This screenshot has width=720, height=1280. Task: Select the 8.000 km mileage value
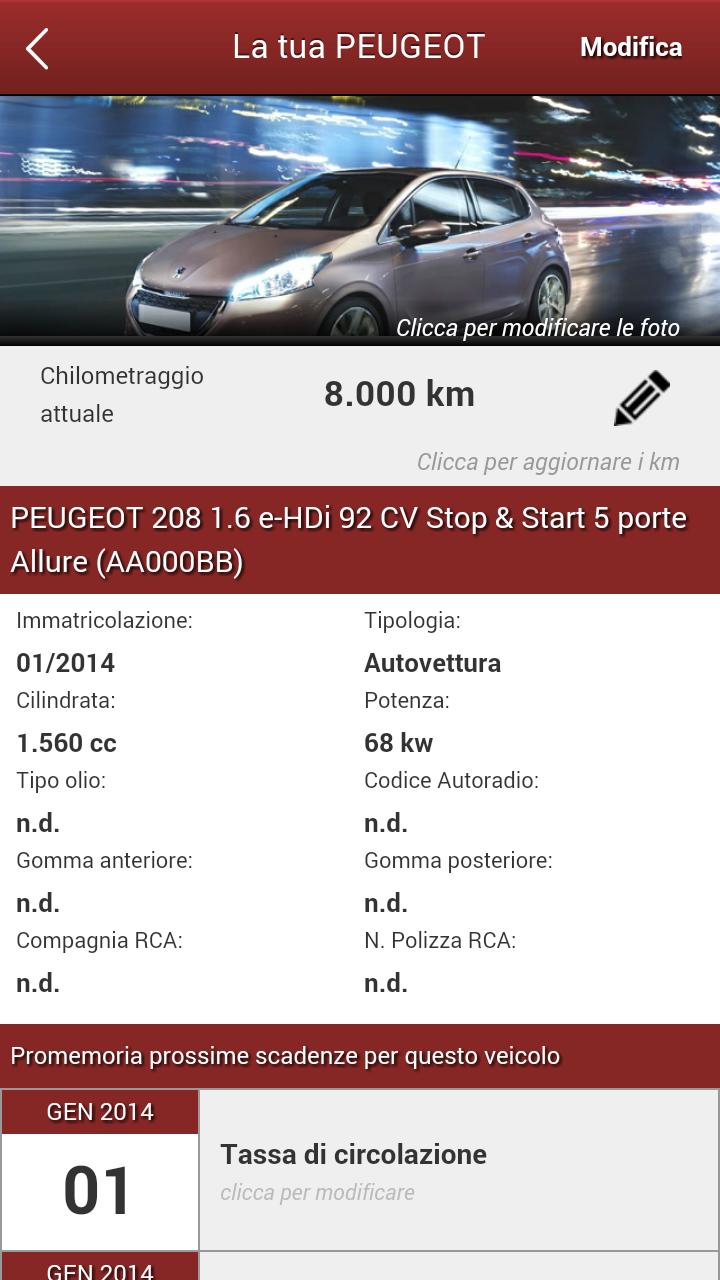click(399, 393)
